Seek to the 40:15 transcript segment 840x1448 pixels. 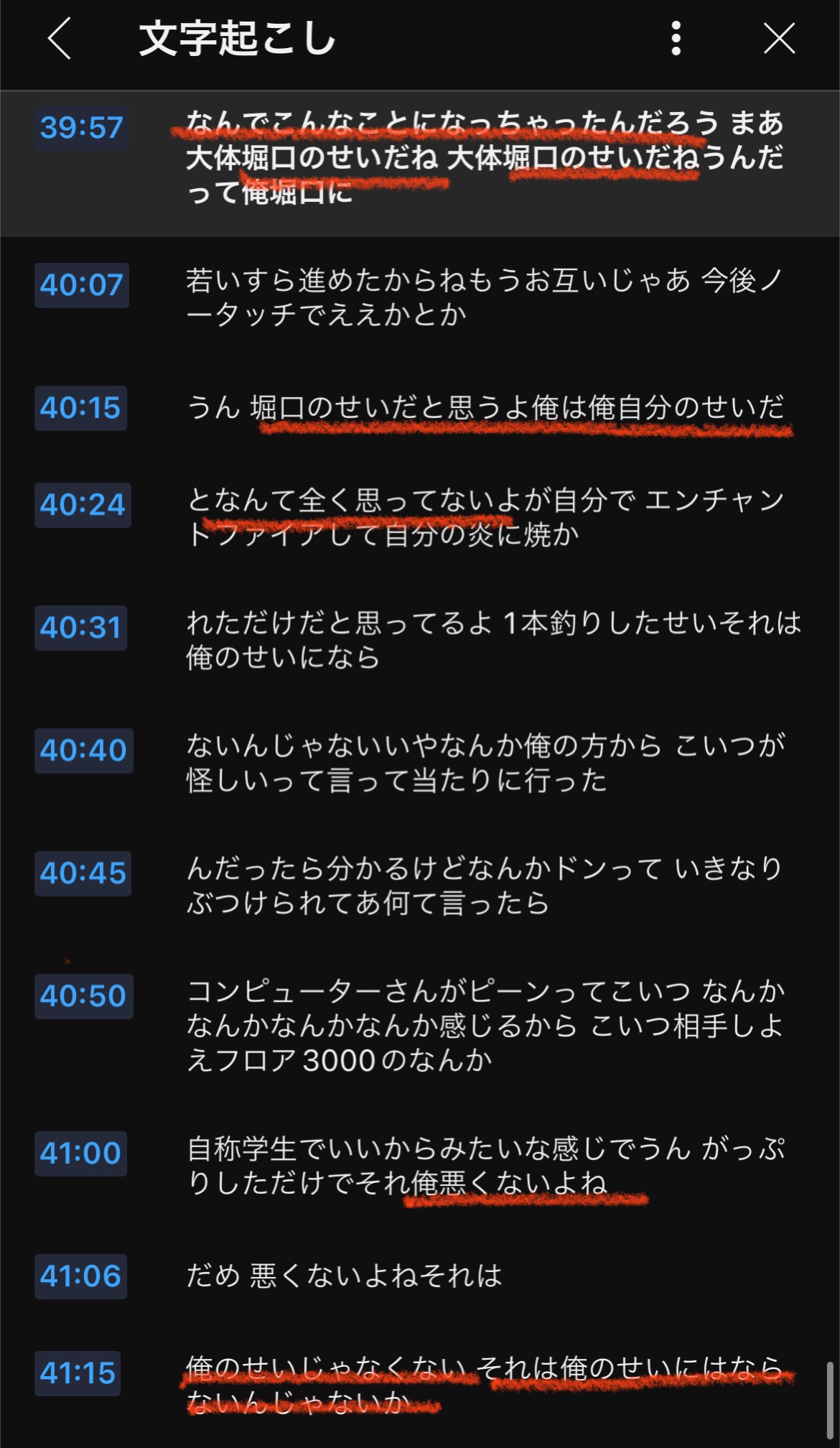tap(81, 408)
